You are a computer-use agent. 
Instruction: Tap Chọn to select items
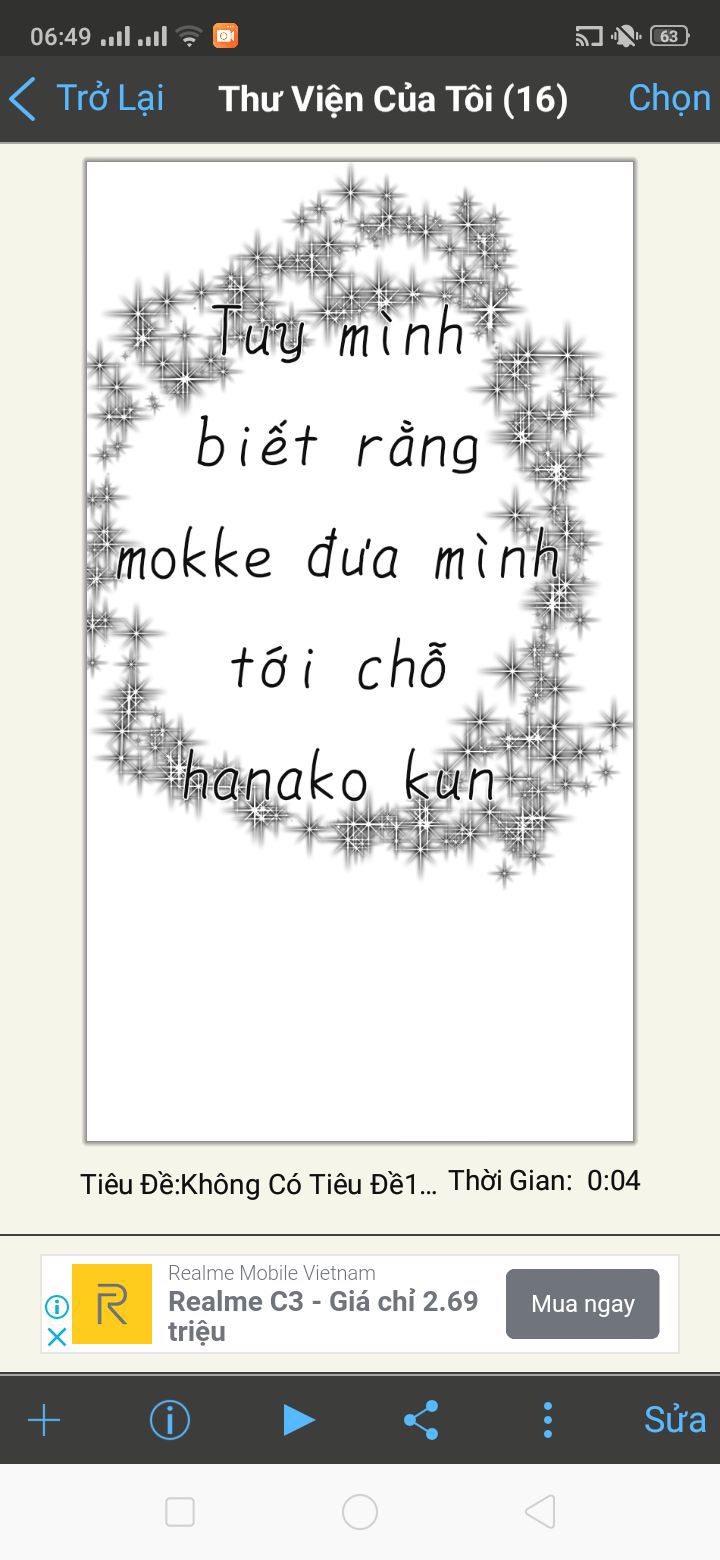(669, 99)
